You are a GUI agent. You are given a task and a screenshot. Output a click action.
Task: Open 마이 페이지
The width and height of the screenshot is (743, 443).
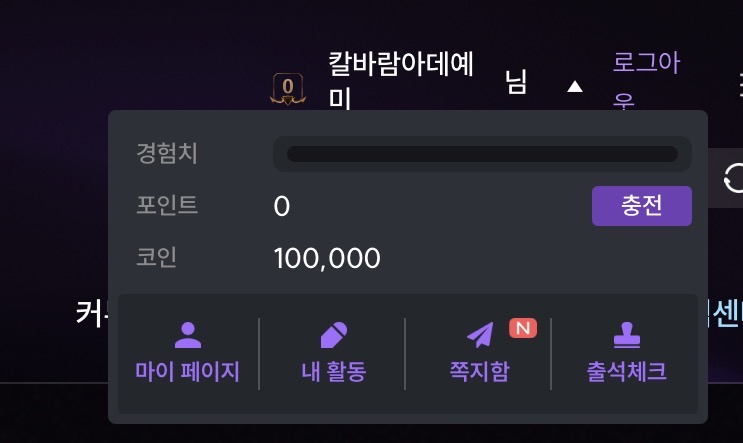click(187, 354)
